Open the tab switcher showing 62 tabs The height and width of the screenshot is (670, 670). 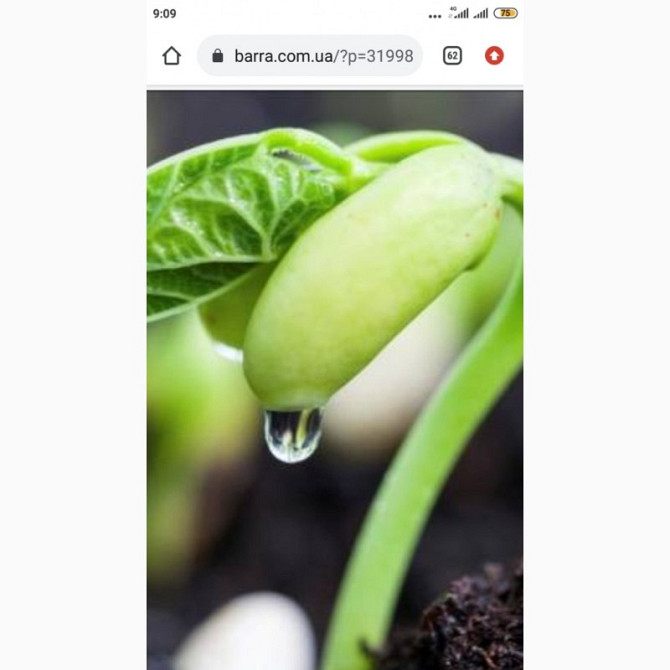[452, 56]
